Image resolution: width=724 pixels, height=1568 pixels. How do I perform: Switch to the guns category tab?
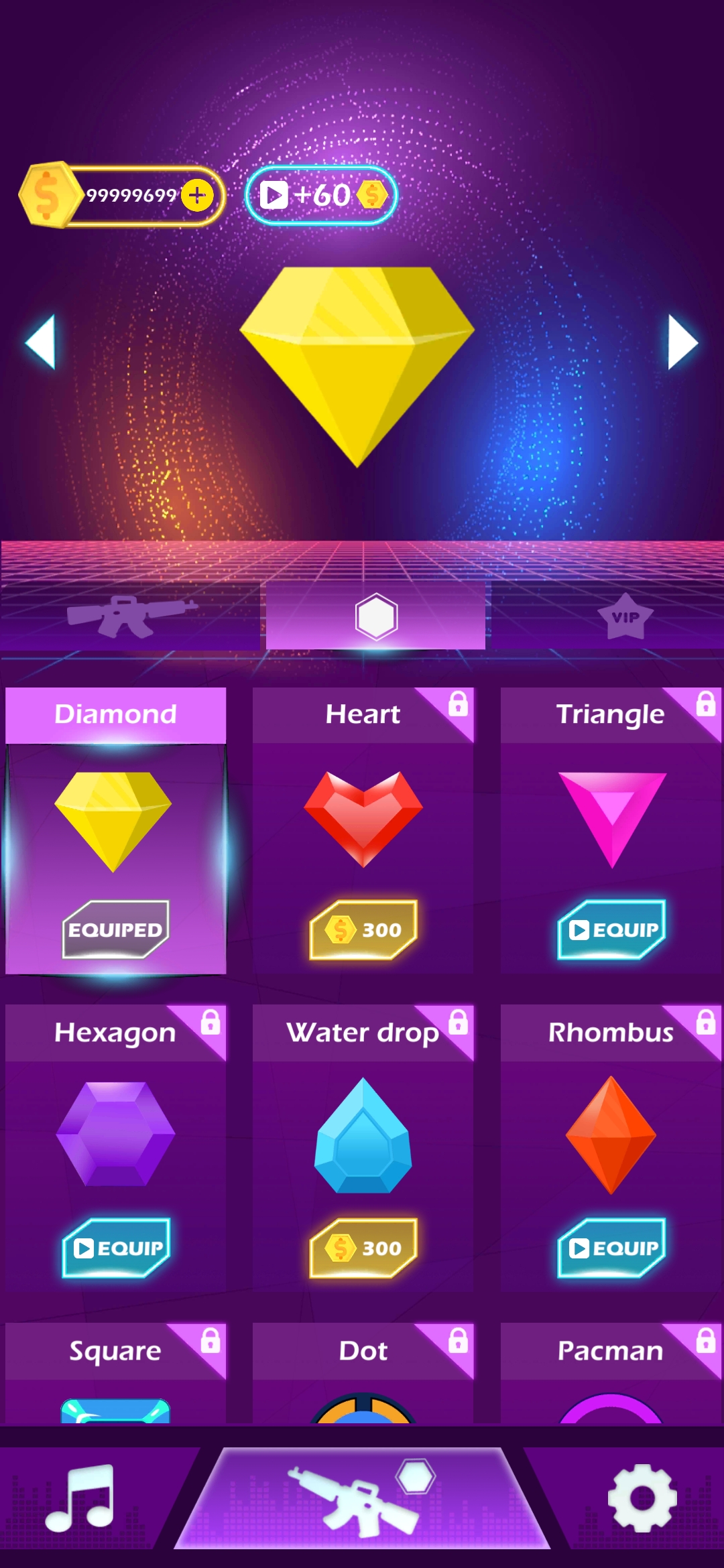tap(131, 615)
